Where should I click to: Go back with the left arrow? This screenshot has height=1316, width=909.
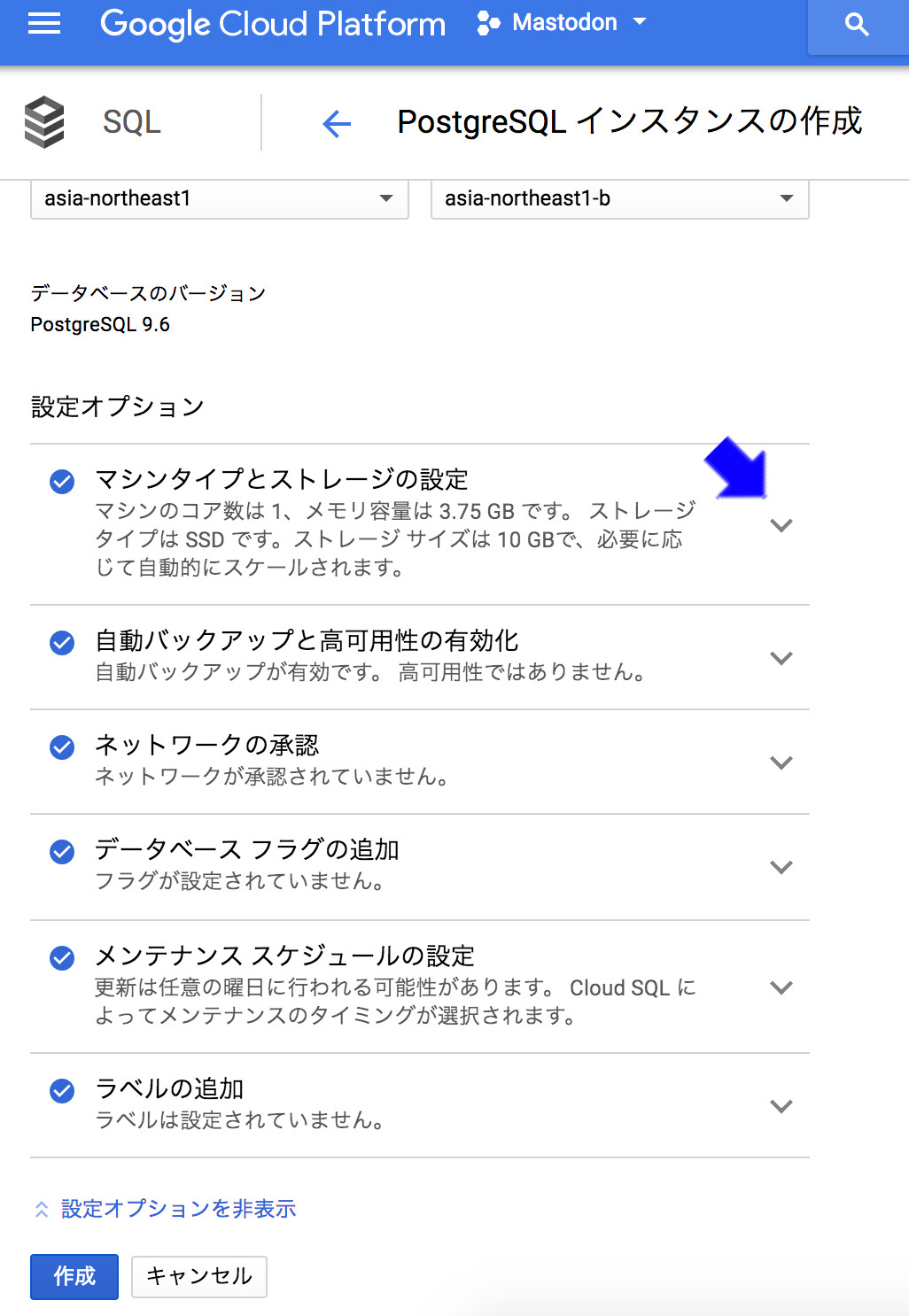337,123
